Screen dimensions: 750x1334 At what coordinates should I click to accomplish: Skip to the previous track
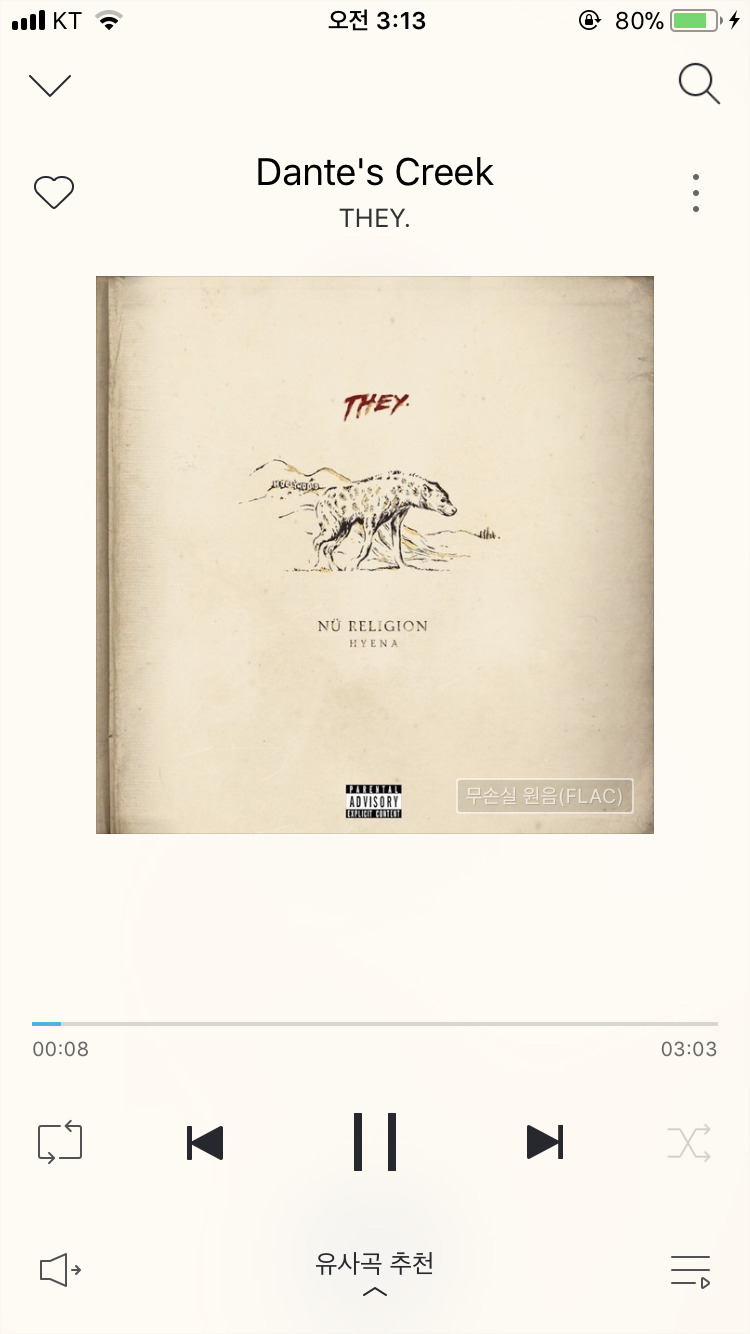pyautogui.click(x=205, y=1142)
